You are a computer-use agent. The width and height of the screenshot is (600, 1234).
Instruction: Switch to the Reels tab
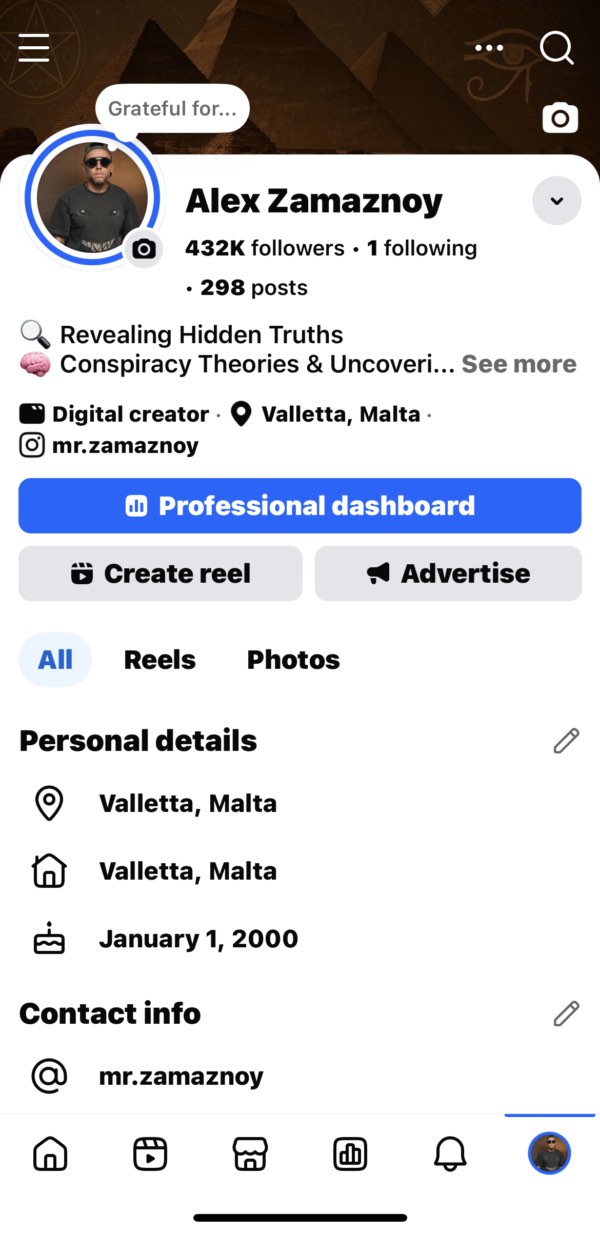[x=160, y=660]
